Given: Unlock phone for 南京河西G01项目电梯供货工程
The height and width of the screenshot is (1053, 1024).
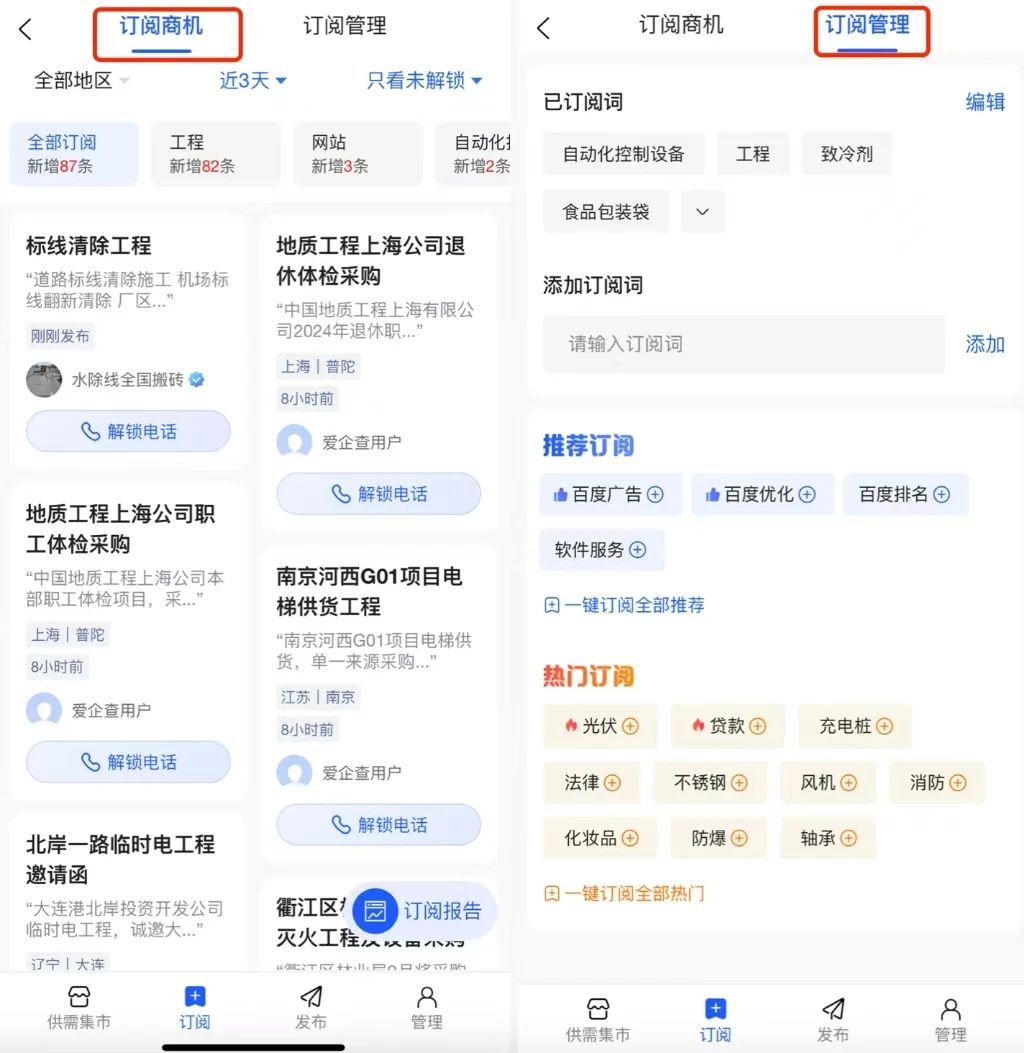Looking at the screenshot, I should pyautogui.click(x=378, y=825).
